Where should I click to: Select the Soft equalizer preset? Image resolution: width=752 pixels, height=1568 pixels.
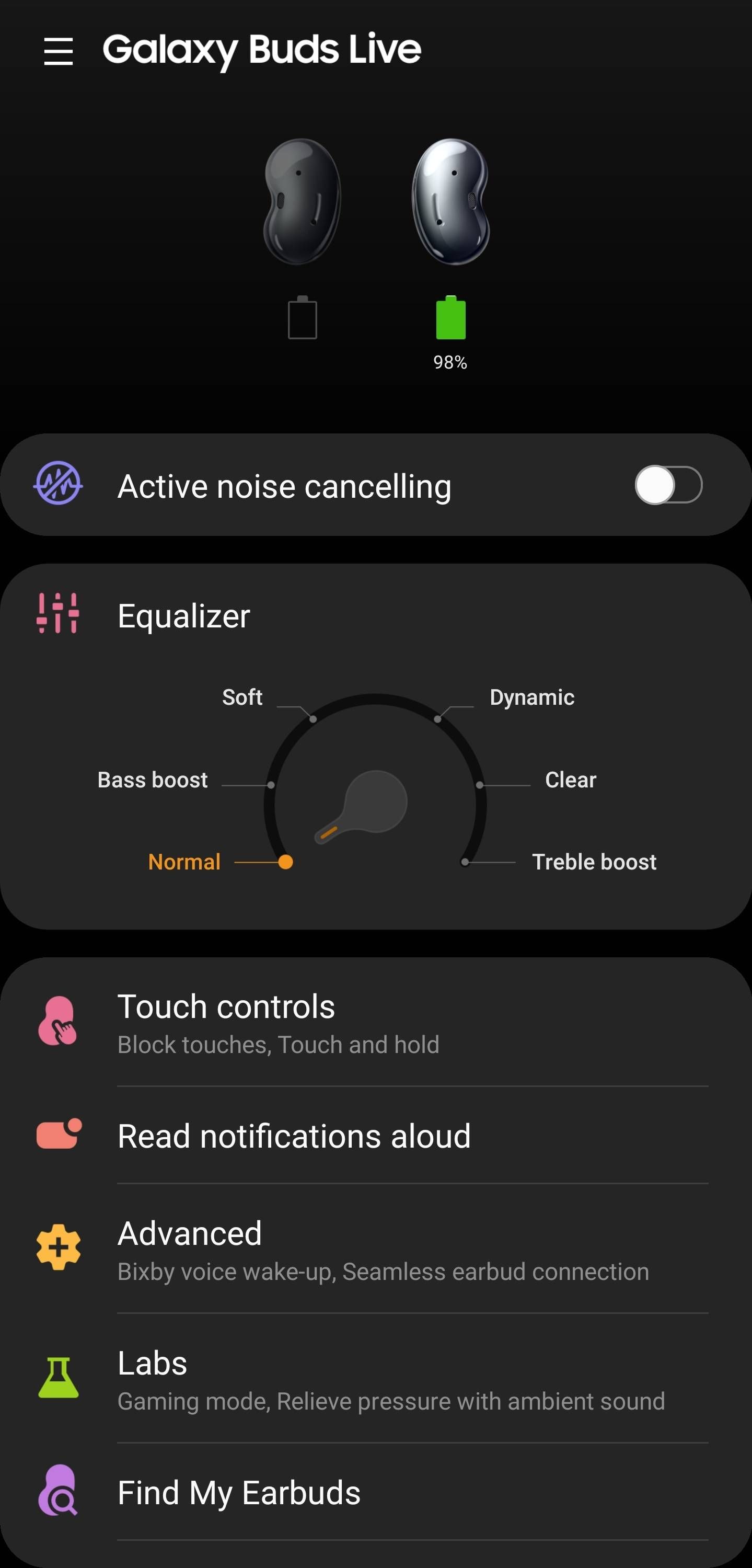(243, 697)
